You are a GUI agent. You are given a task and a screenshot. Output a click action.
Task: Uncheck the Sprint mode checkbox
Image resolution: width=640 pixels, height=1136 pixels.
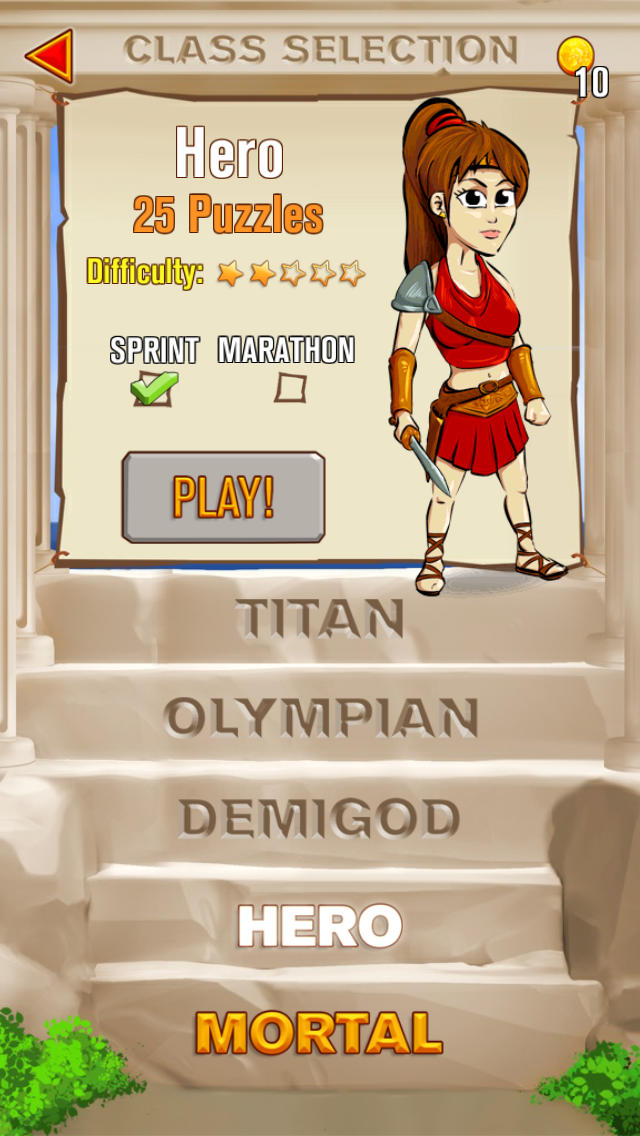click(154, 388)
